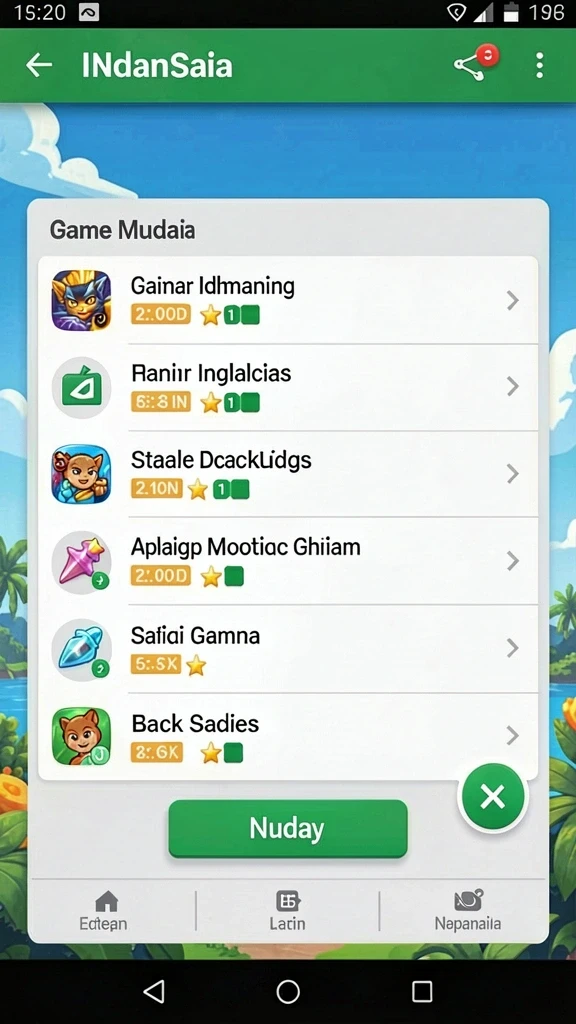Viewport: 576px width, 1024px height.
Task: Go back using the app bar arrow
Action: [x=39, y=65]
